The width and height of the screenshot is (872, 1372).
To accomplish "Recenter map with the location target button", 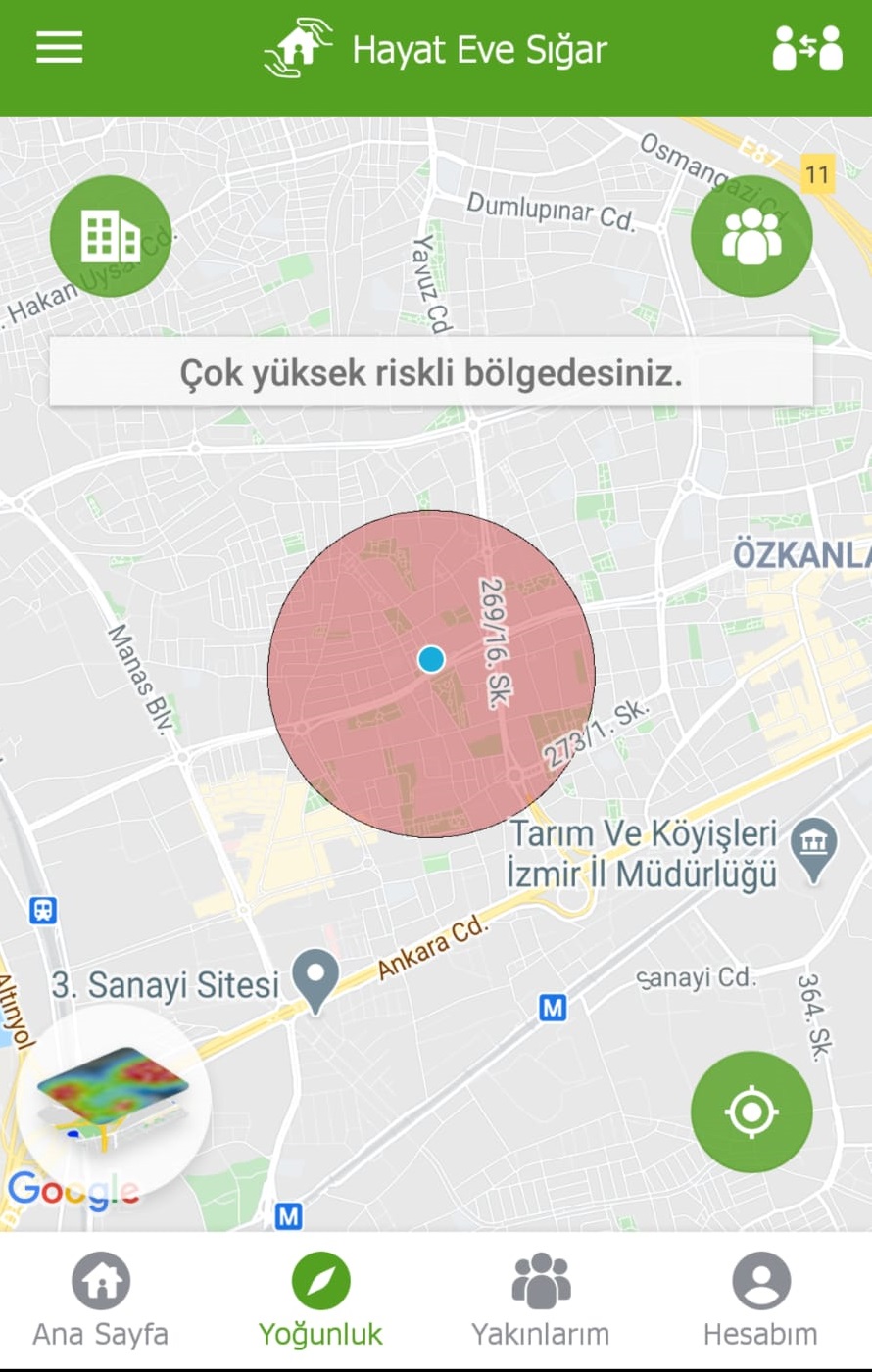I will (x=751, y=1112).
